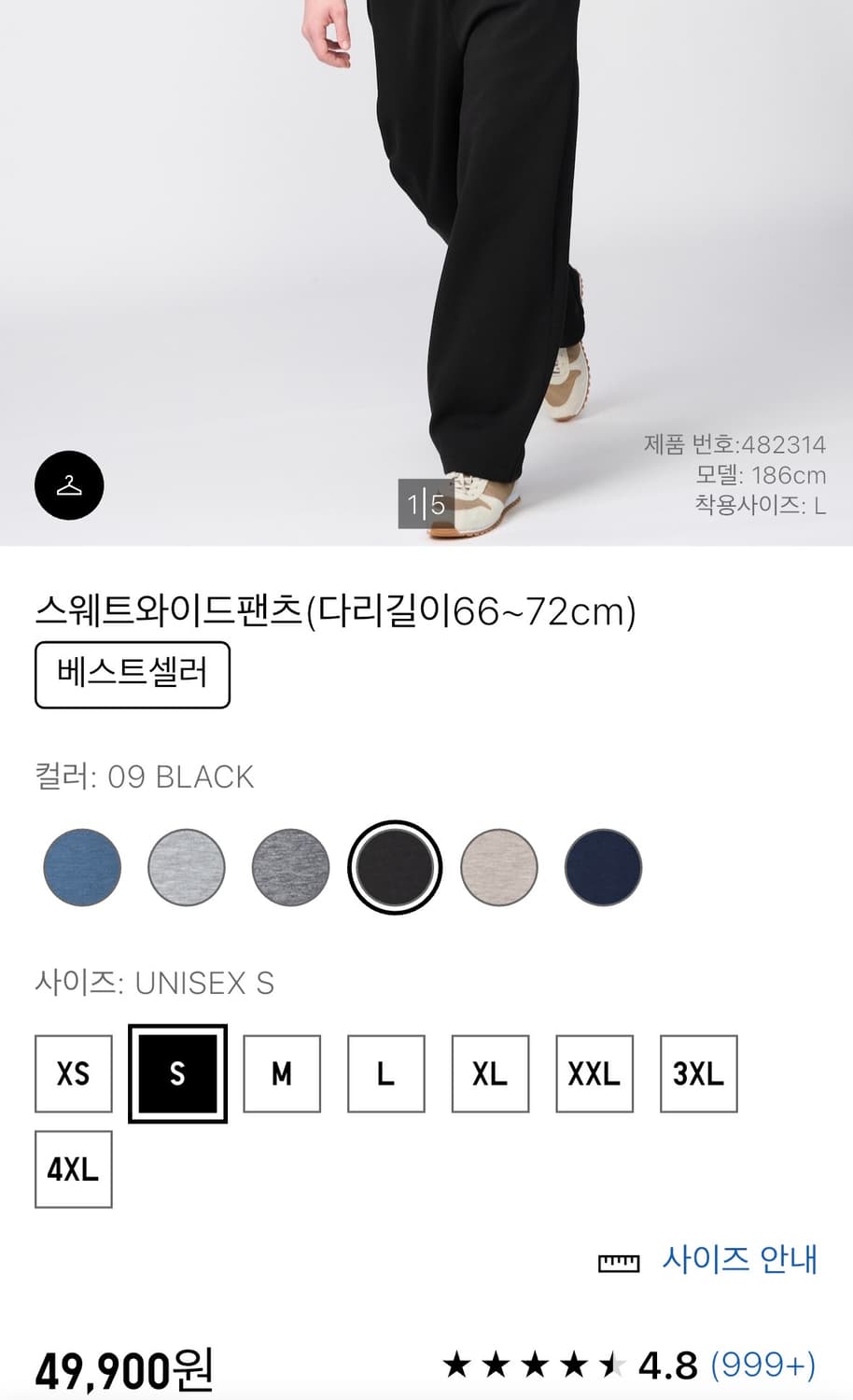Image resolution: width=853 pixels, height=1400 pixels.
Task: Click the ruler icon beside 사이즈 안내
Action: point(619,1260)
